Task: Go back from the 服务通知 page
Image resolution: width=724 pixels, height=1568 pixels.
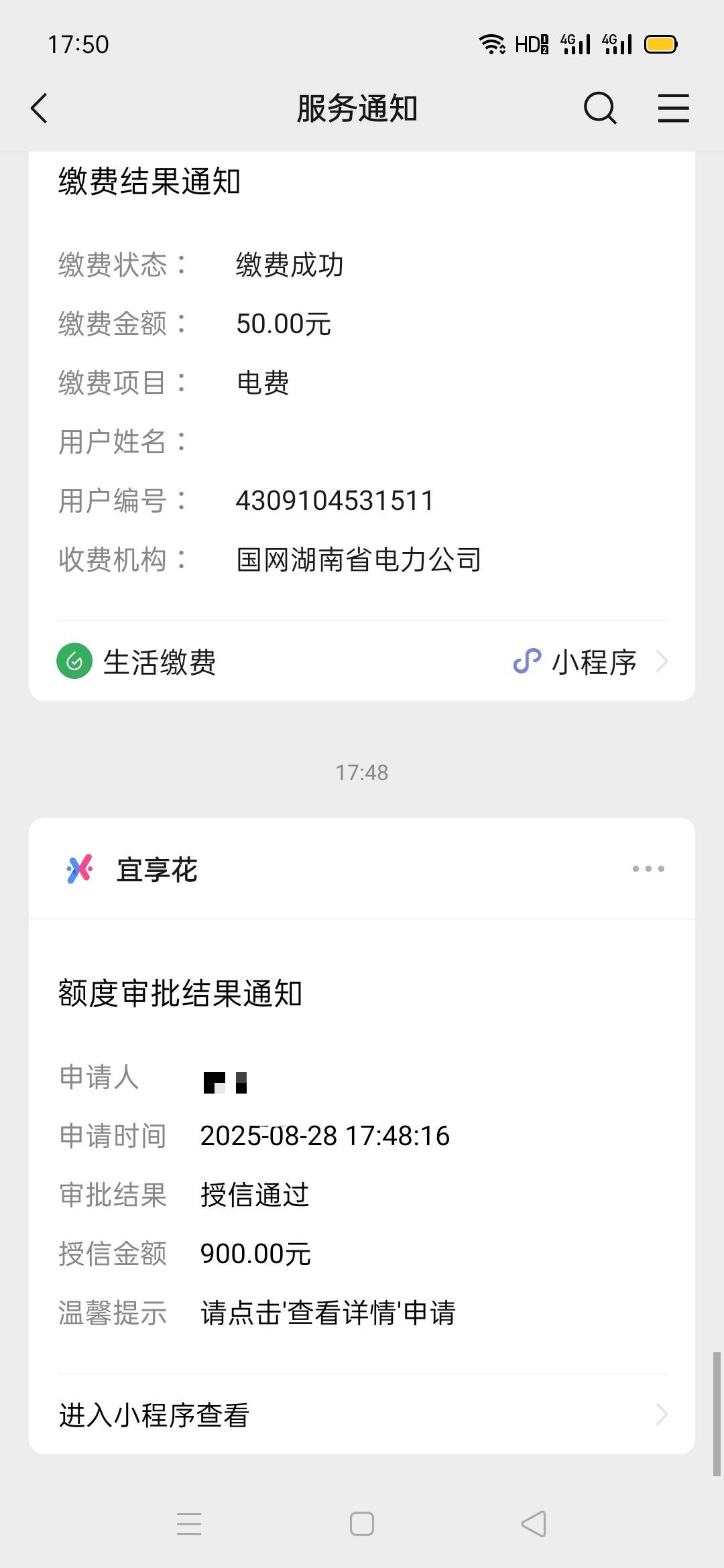Action: tap(40, 108)
